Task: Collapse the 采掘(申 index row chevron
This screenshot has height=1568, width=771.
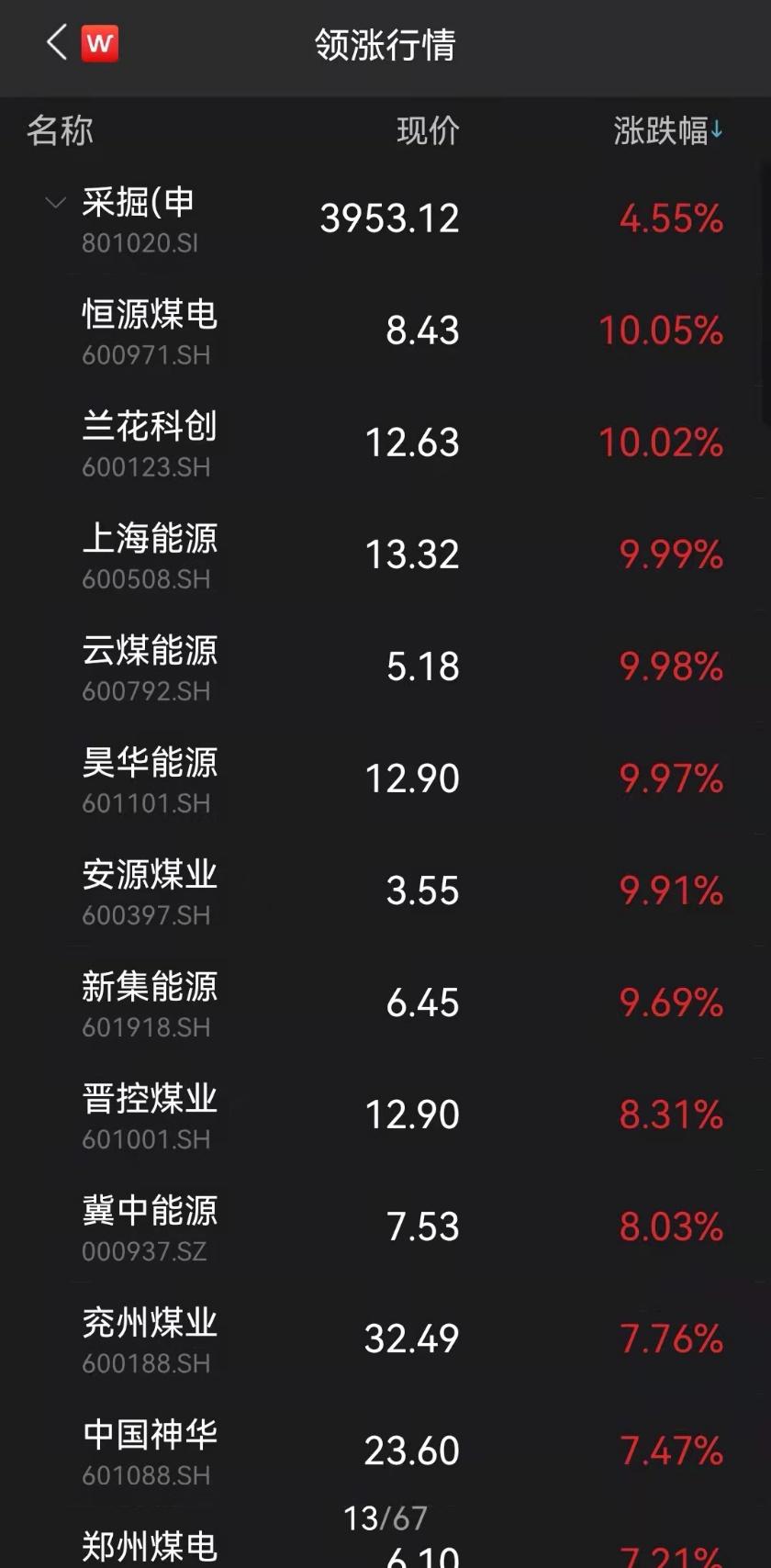Action: click(x=55, y=202)
